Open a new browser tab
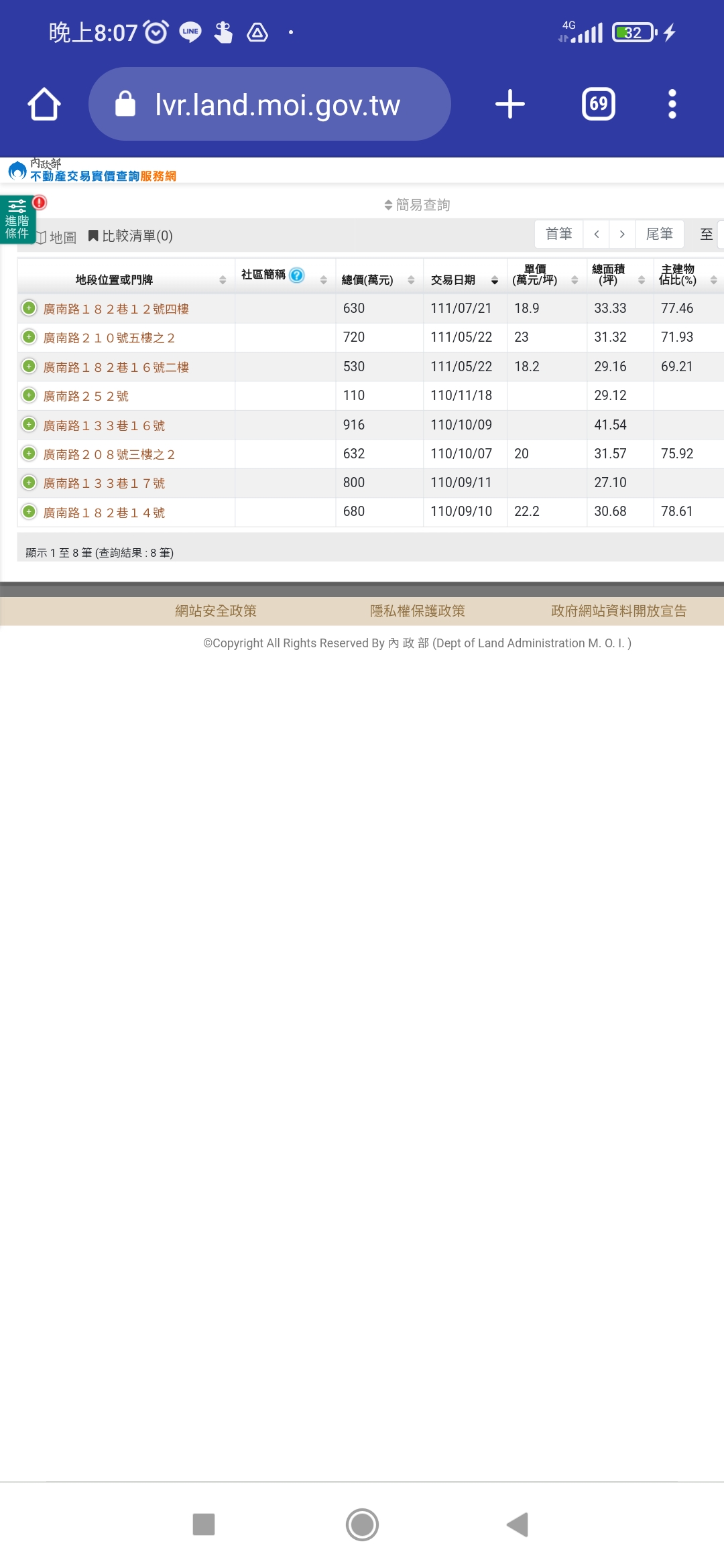 [x=510, y=104]
